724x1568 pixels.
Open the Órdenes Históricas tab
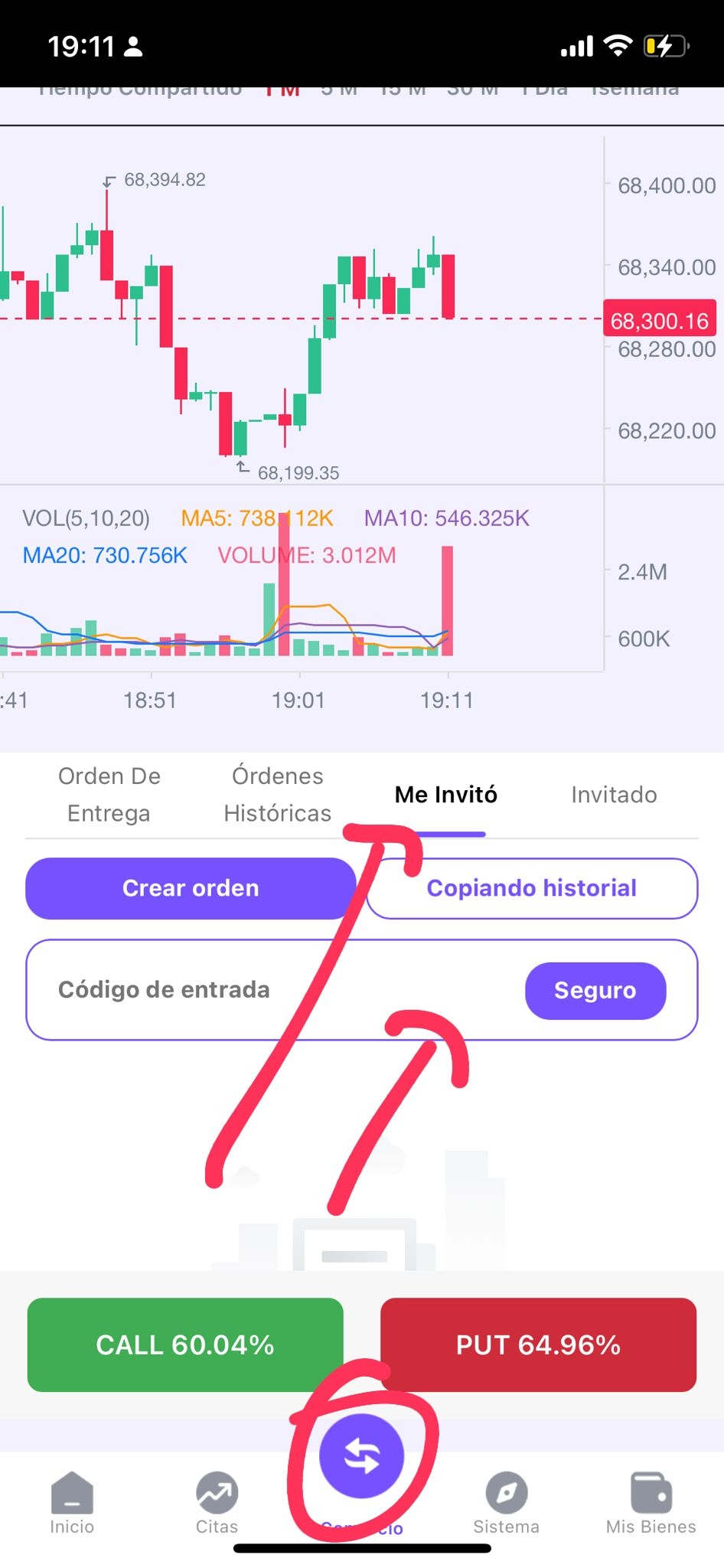[277, 795]
